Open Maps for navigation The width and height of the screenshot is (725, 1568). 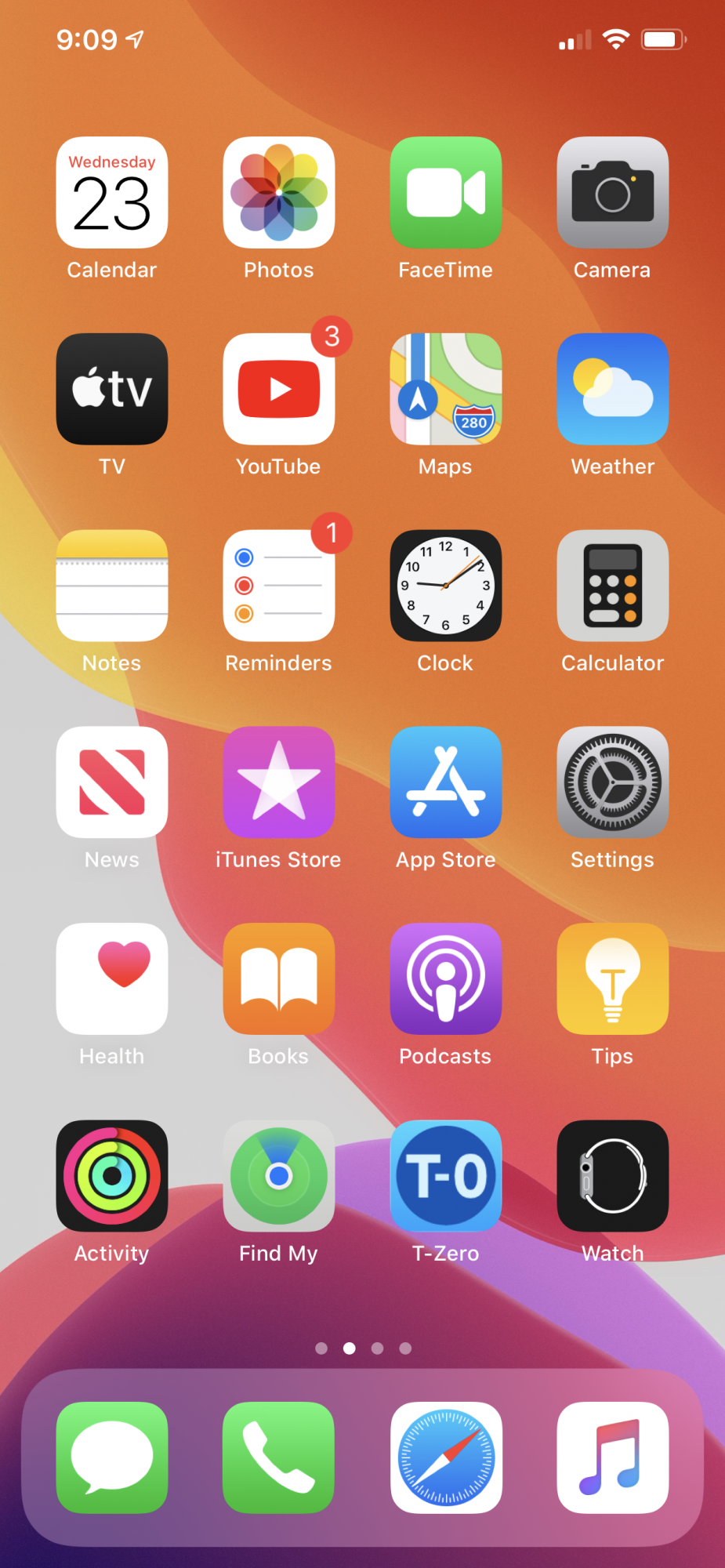(446, 390)
